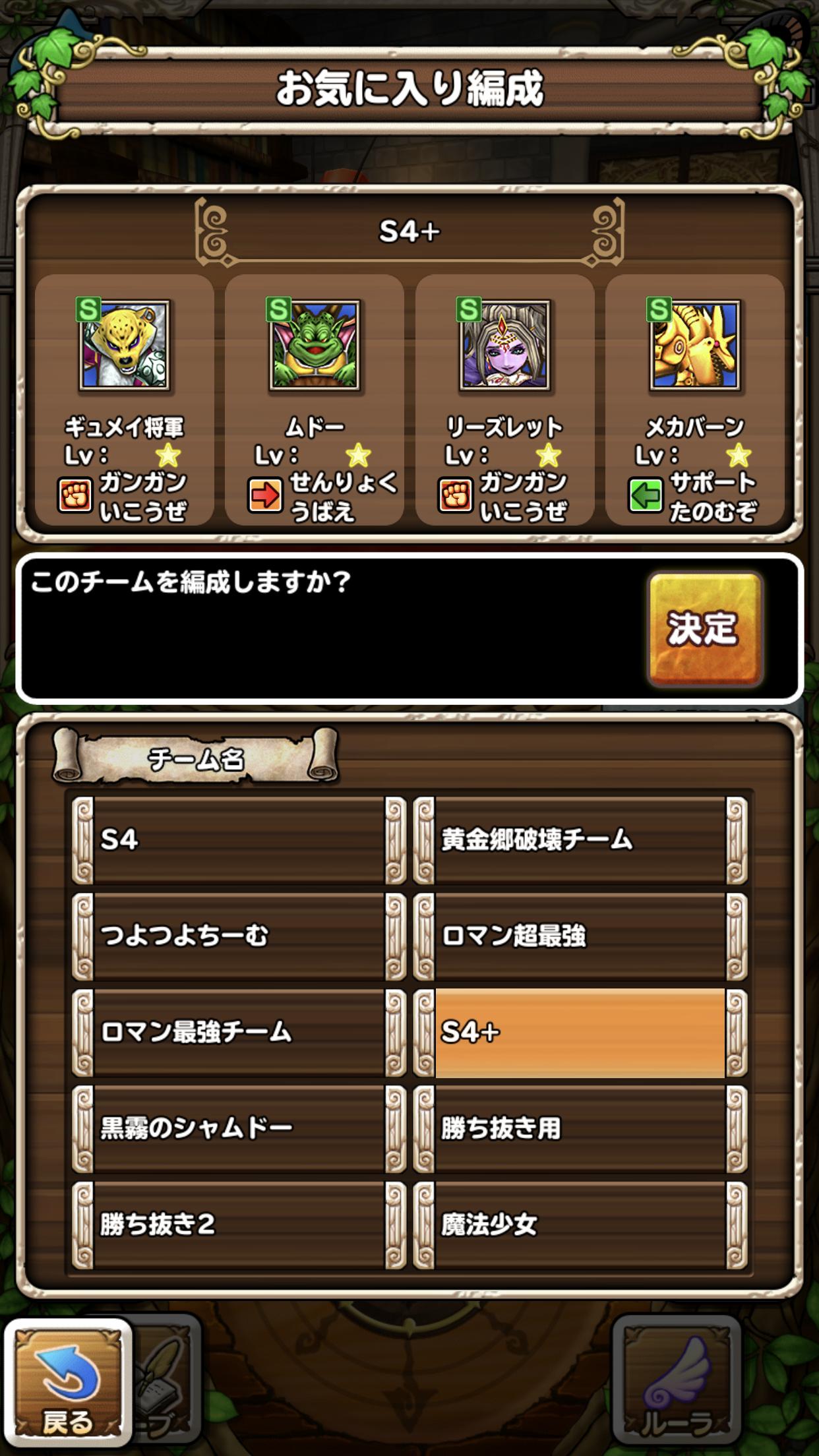Select the ロマン最強チーム team
Screen dimensions: 819x1456
(x=239, y=1033)
